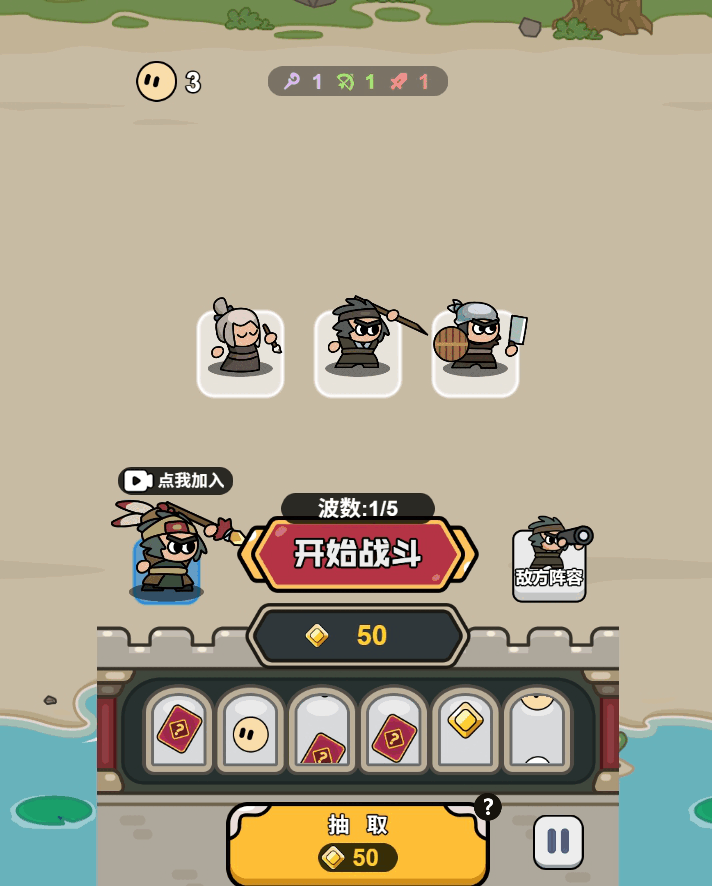The image size is (712, 886).
Task: Draw a card with the 抽取 button
Action: [x=357, y=841]
